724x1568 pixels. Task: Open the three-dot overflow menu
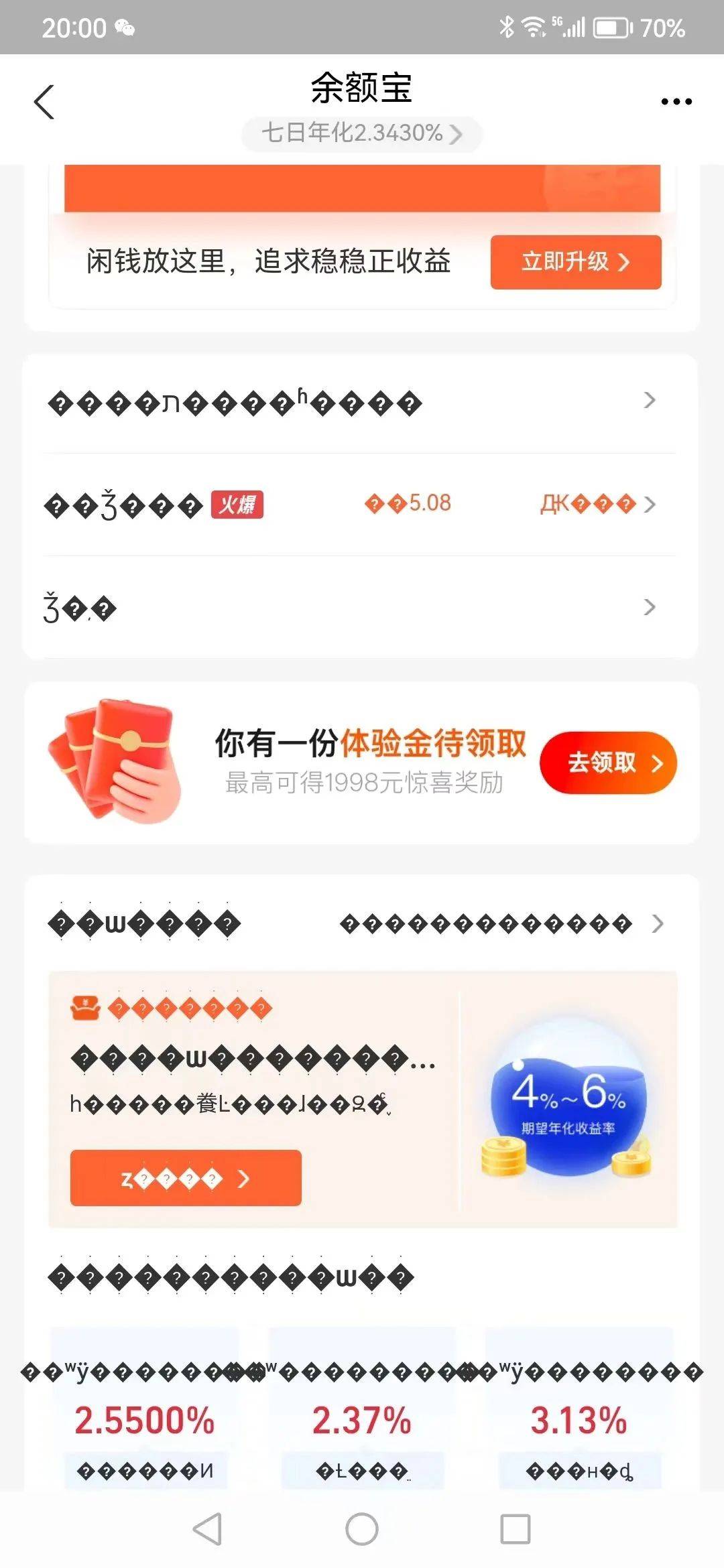[676, 102]
